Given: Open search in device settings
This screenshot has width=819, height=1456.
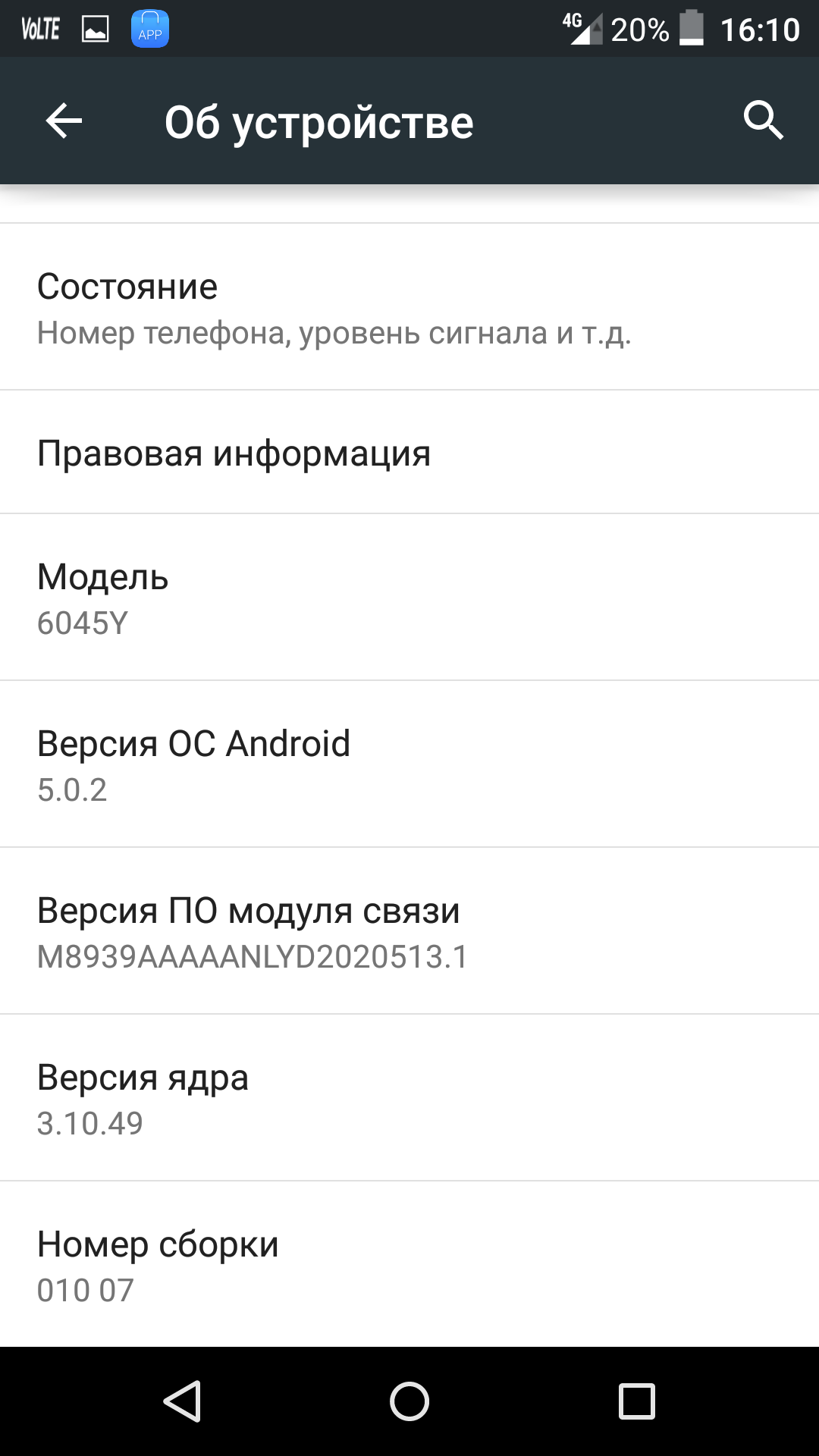Looking at the screenshot, I should 762,121.
